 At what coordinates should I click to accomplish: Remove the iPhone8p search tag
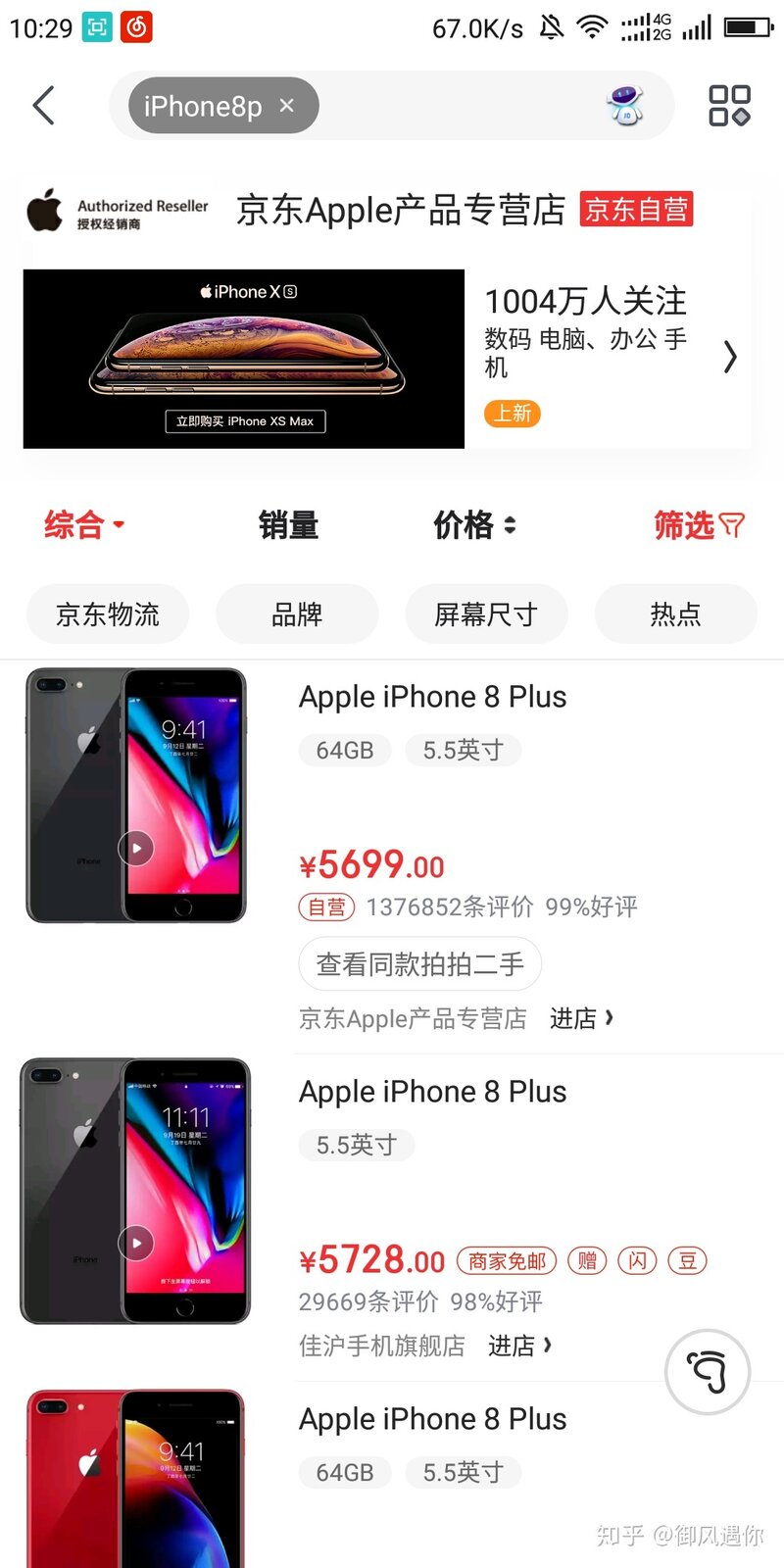287,106
